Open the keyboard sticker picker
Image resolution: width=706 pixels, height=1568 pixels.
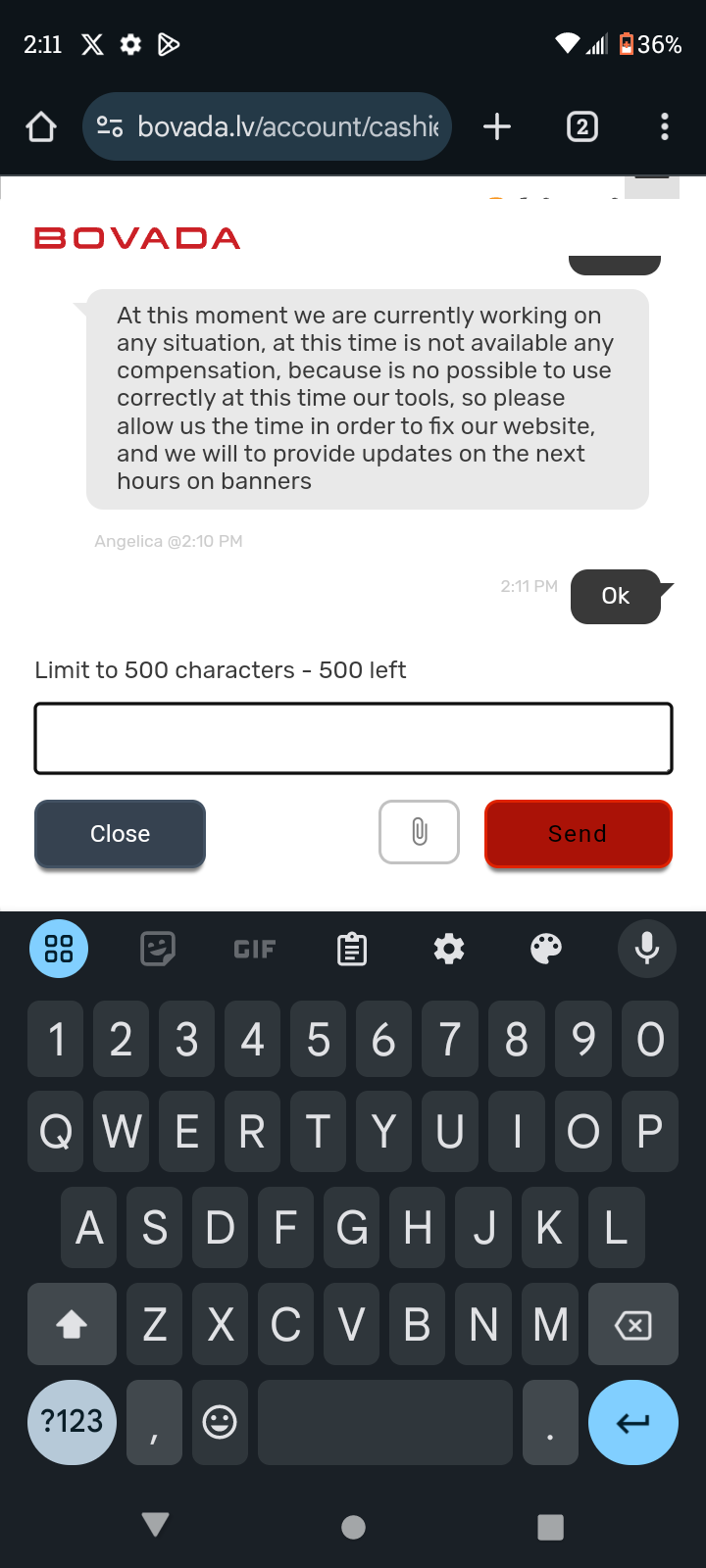[x=158, y=949]
